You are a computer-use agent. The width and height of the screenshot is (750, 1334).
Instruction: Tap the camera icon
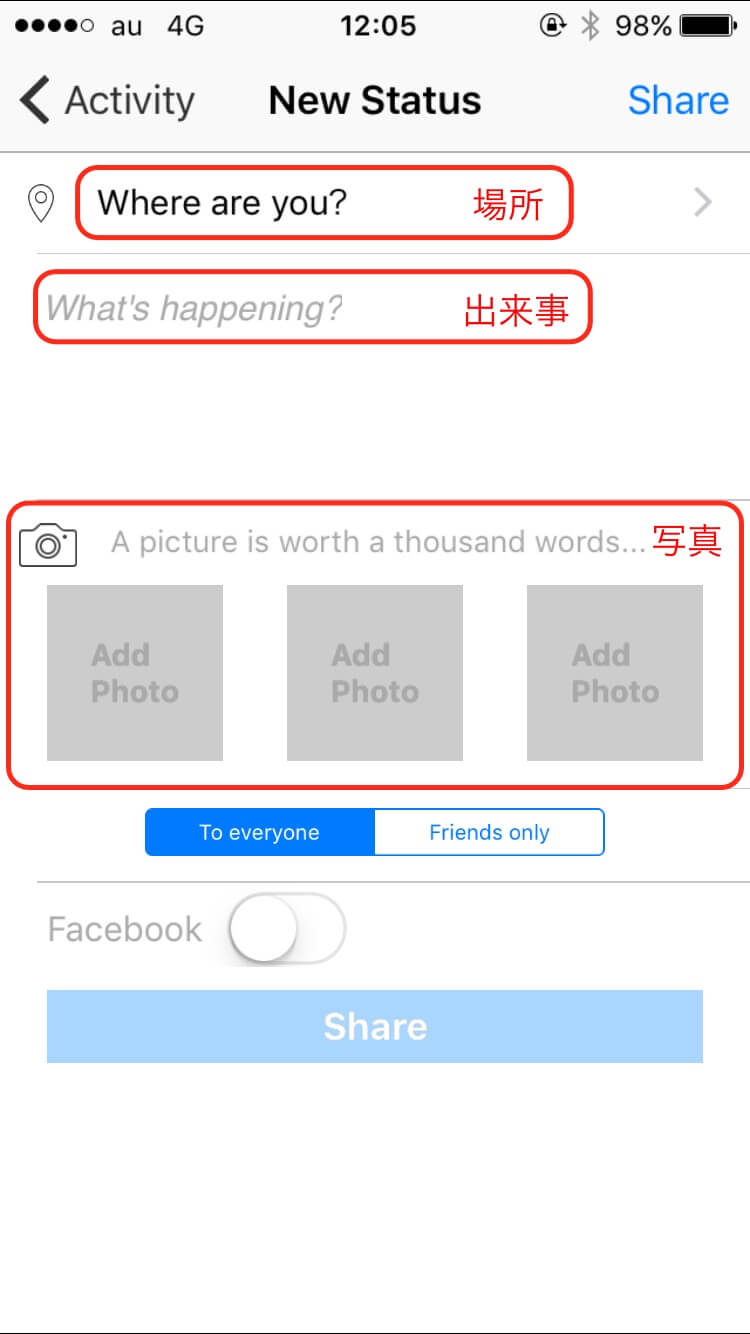click(48, 543)
